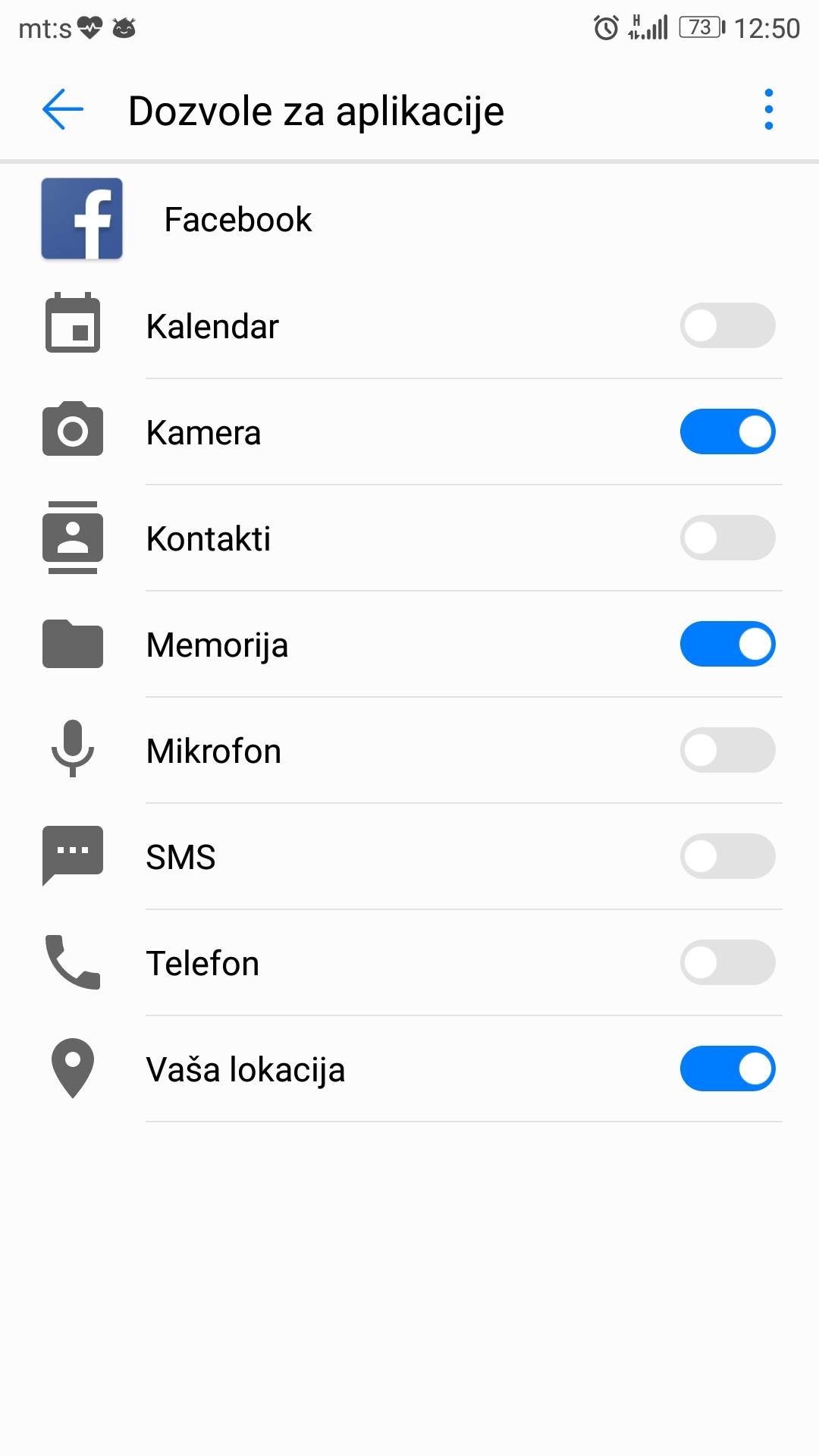Screen dimensions: 819x1456
Task: Allow access to Kontakti
Action: coord(727,538)
